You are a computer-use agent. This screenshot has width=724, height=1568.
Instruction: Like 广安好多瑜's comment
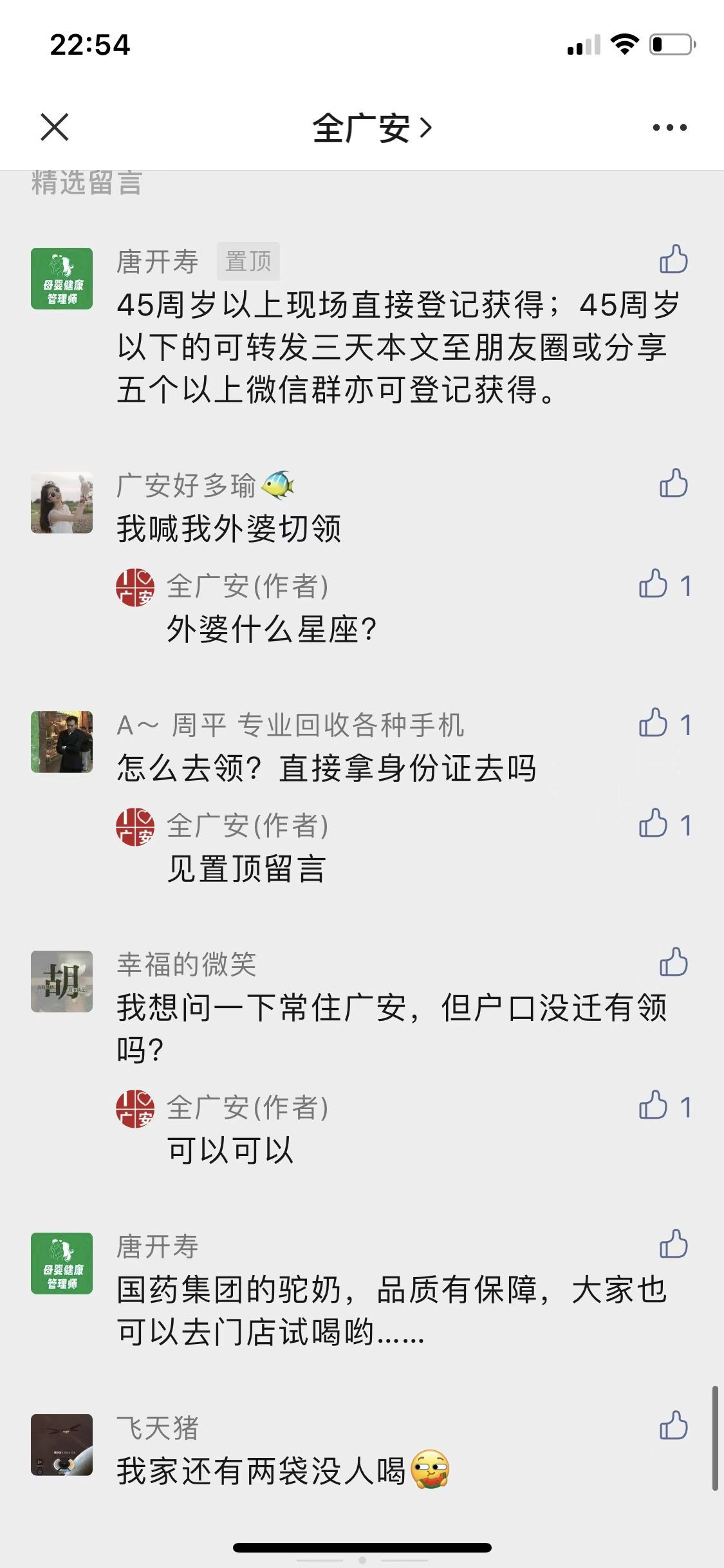[674, 483]
